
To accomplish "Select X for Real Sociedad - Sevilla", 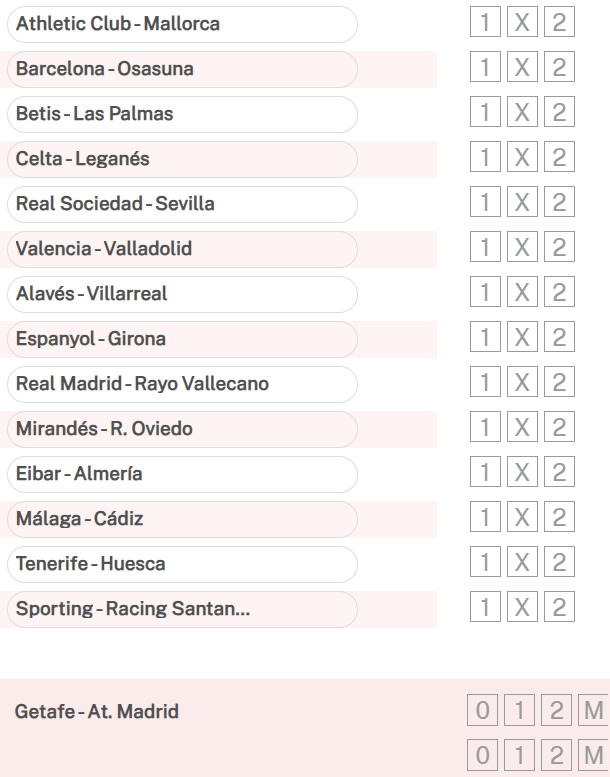I will (x=523, y=204).
